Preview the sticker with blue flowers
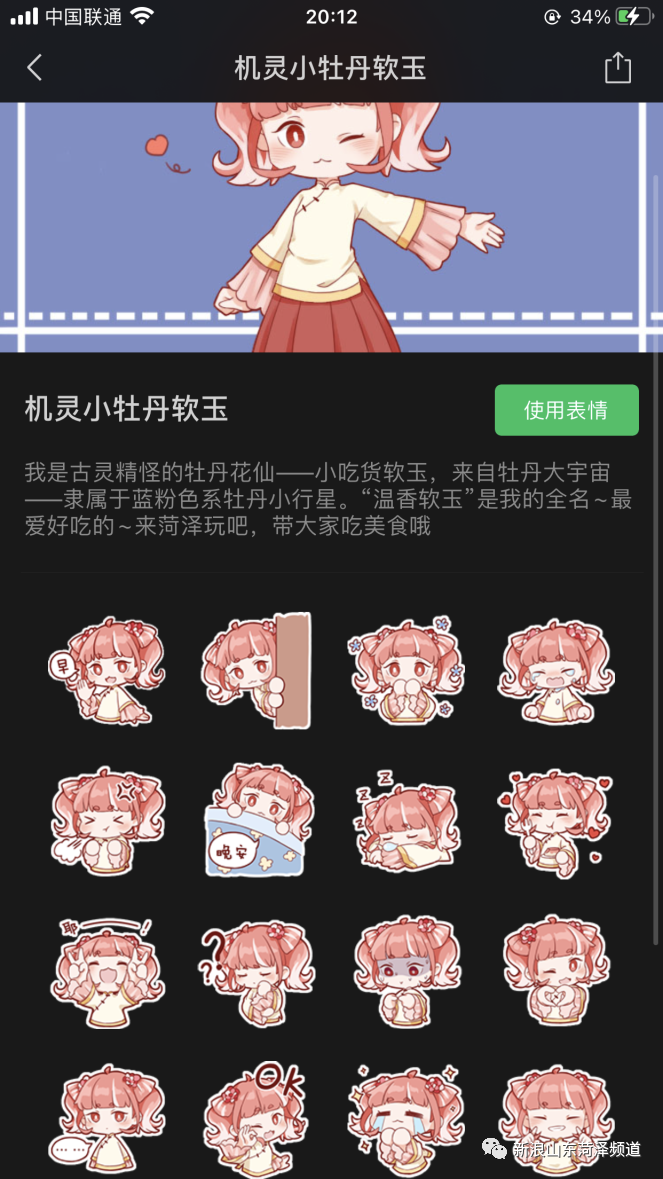This screenshot has width=663, height=1179. pos(408,668)
